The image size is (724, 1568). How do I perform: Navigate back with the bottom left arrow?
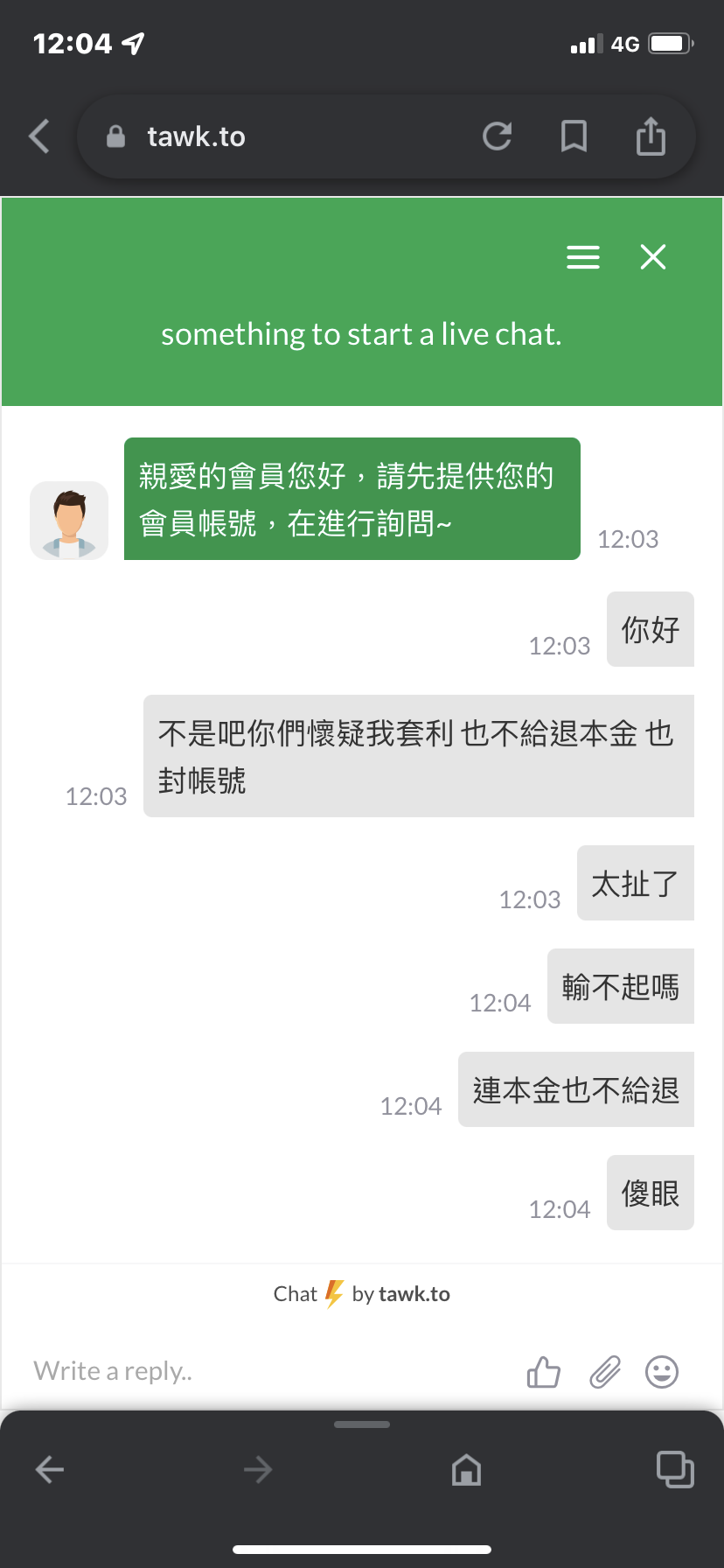(x=50, y=1469)
